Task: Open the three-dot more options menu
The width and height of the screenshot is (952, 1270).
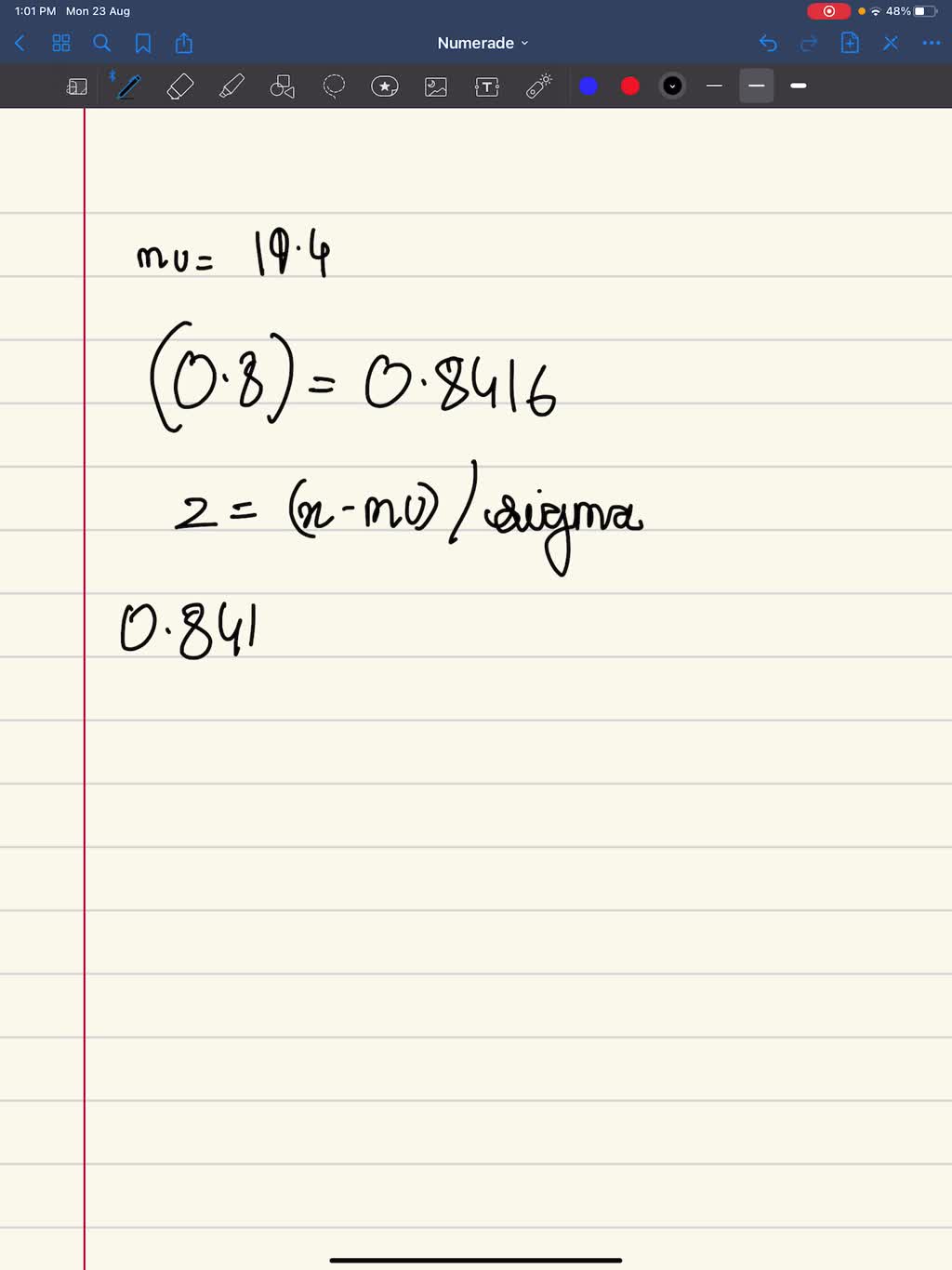Action: [931, 43]
